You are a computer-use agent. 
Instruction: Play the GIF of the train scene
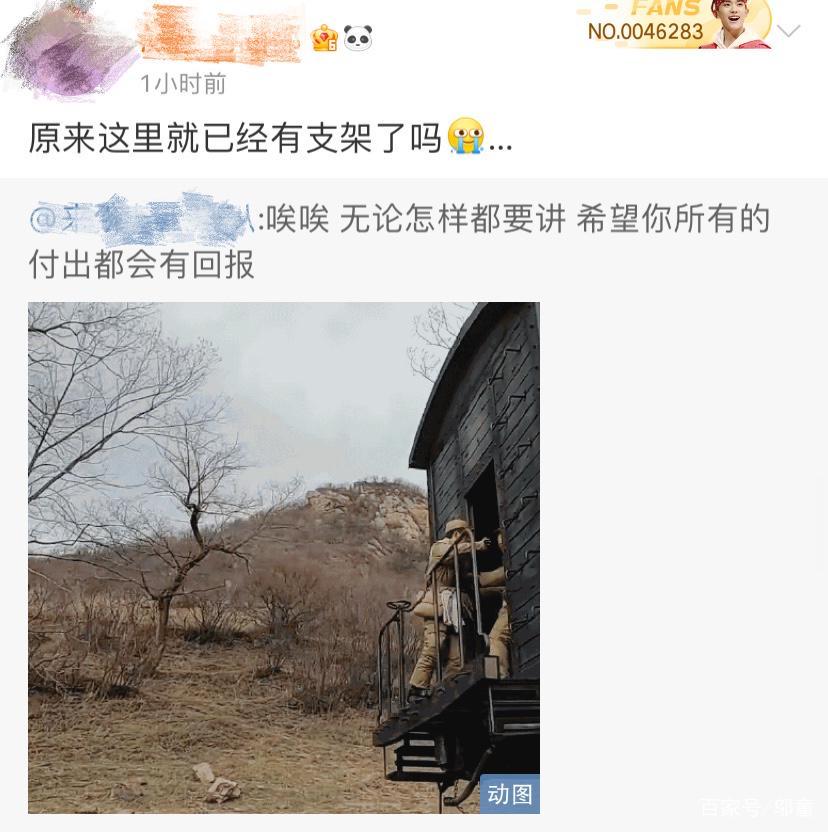point(284,557)
